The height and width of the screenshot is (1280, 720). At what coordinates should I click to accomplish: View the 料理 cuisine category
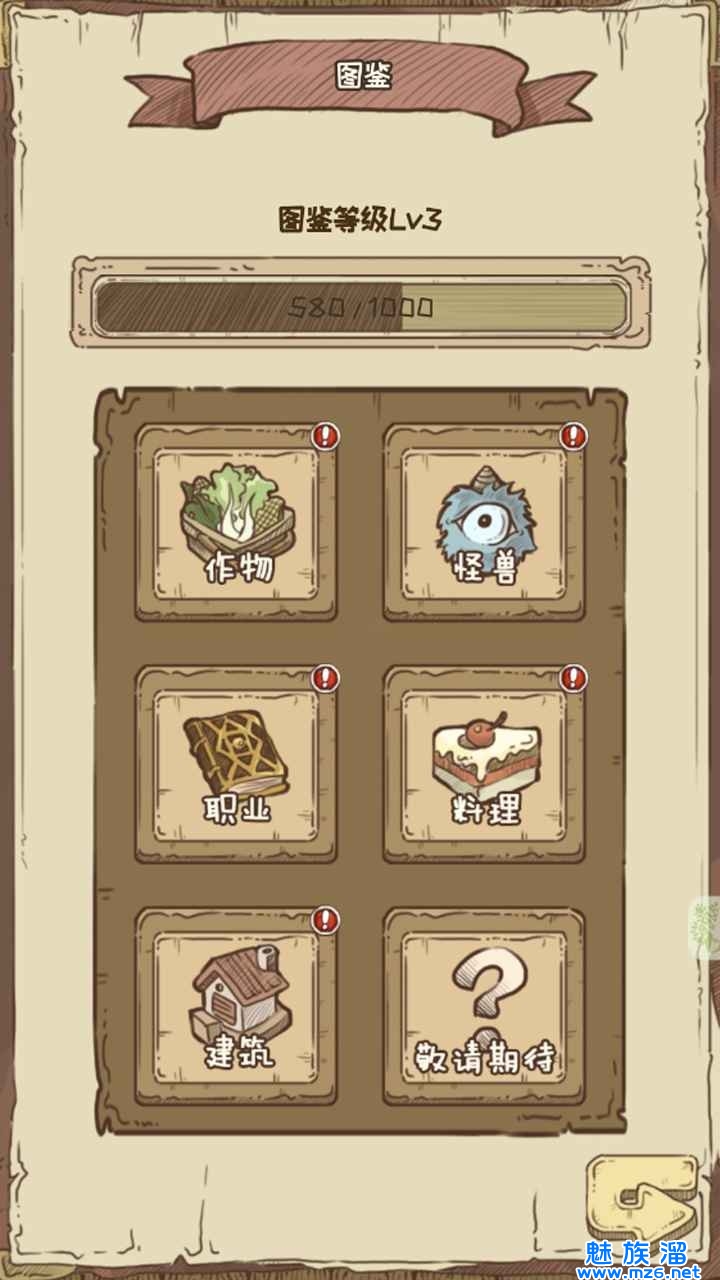(x=484, y=765)
